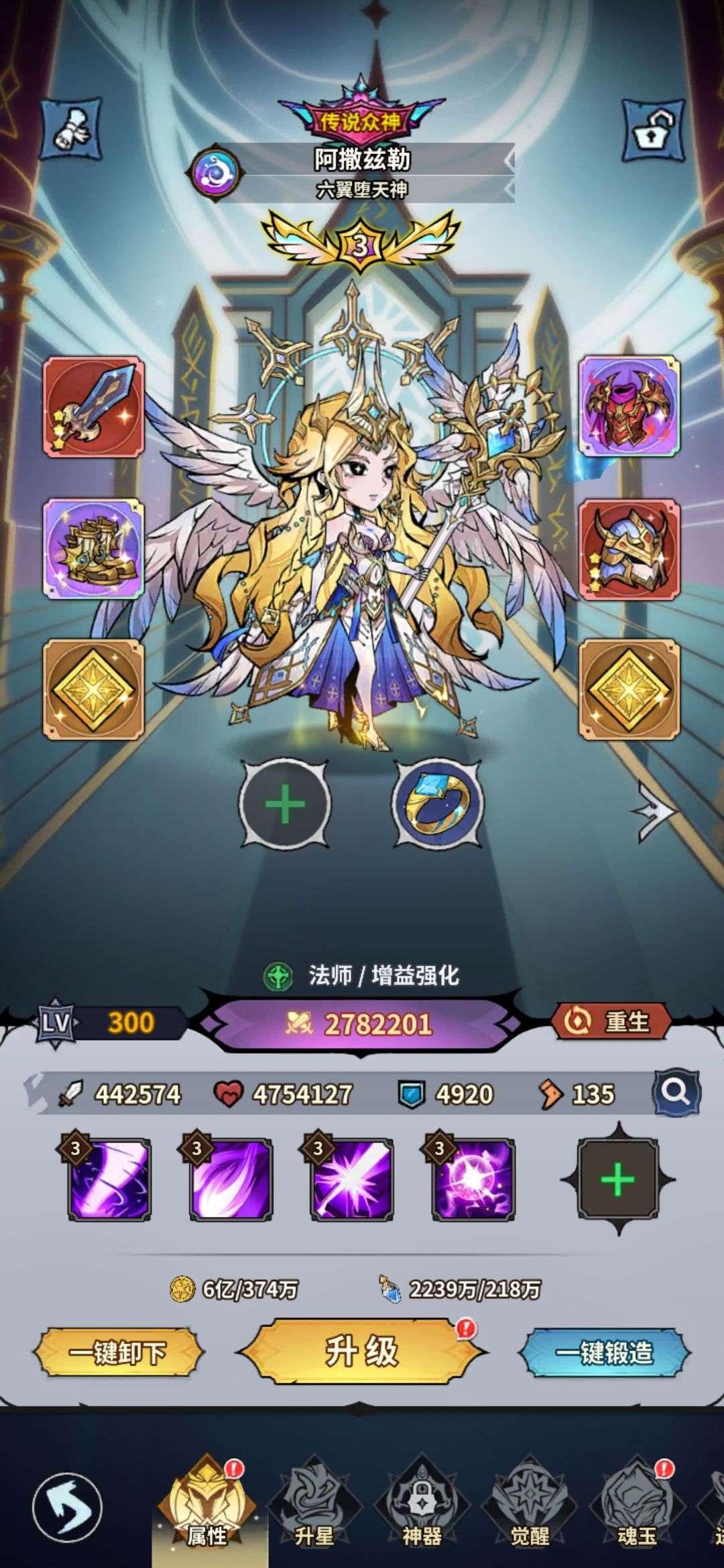Add a skill in the empty skill slot

617,1179
